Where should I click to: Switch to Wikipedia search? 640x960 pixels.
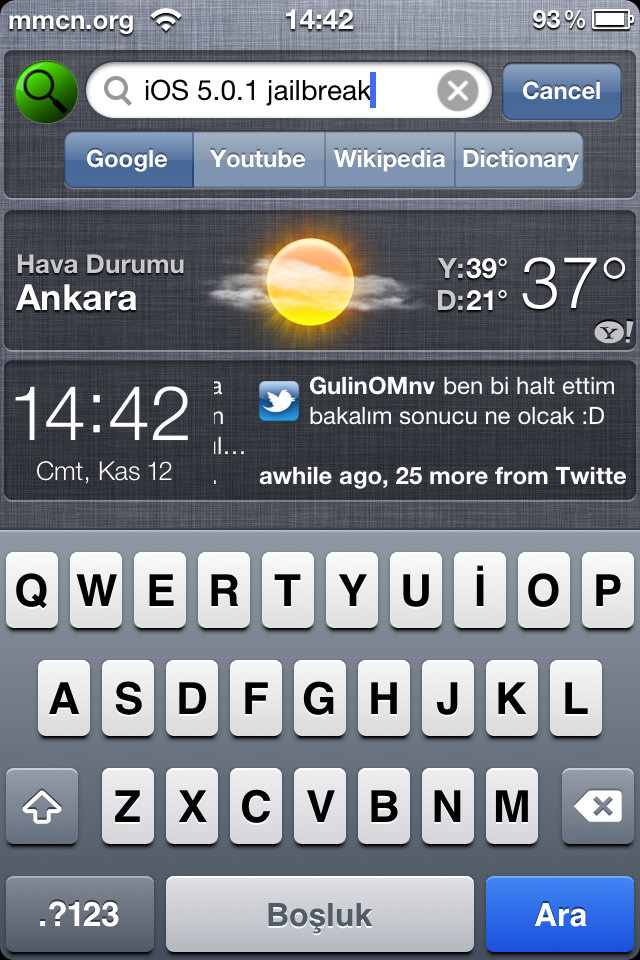(x=389, y=159)
